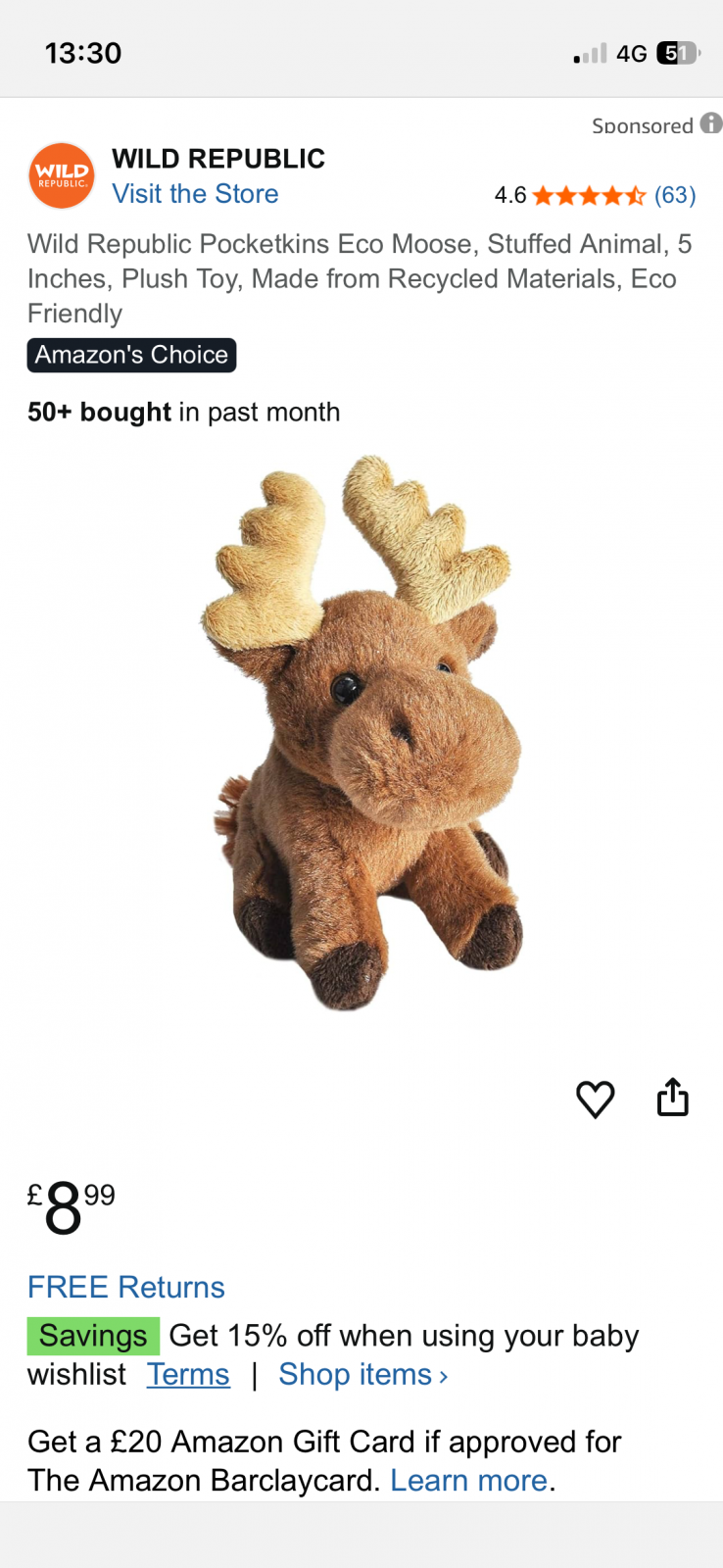Learn more about the Amazon Barclaycard offer
The height and width of the screenshot is (1568, 723).
468,1480
